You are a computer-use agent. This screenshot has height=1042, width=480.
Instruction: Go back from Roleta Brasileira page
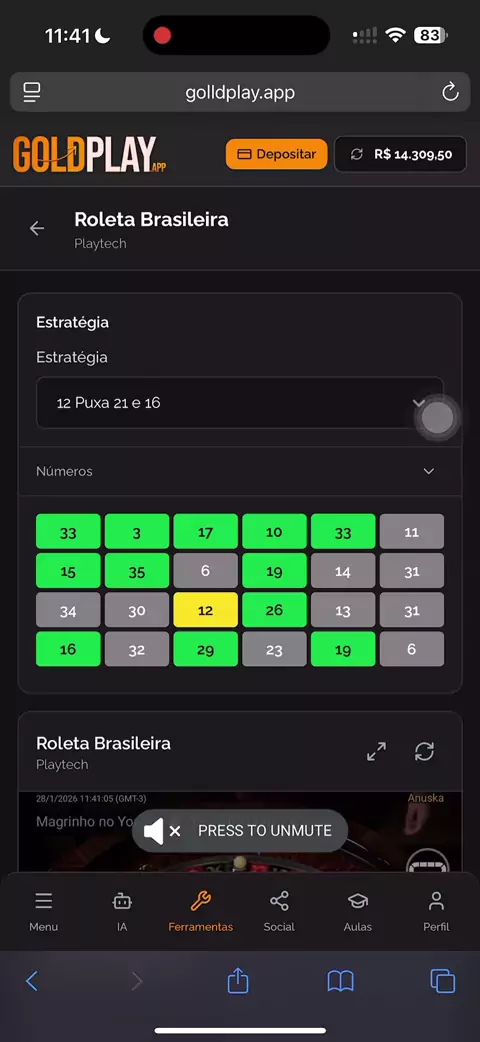37,229
